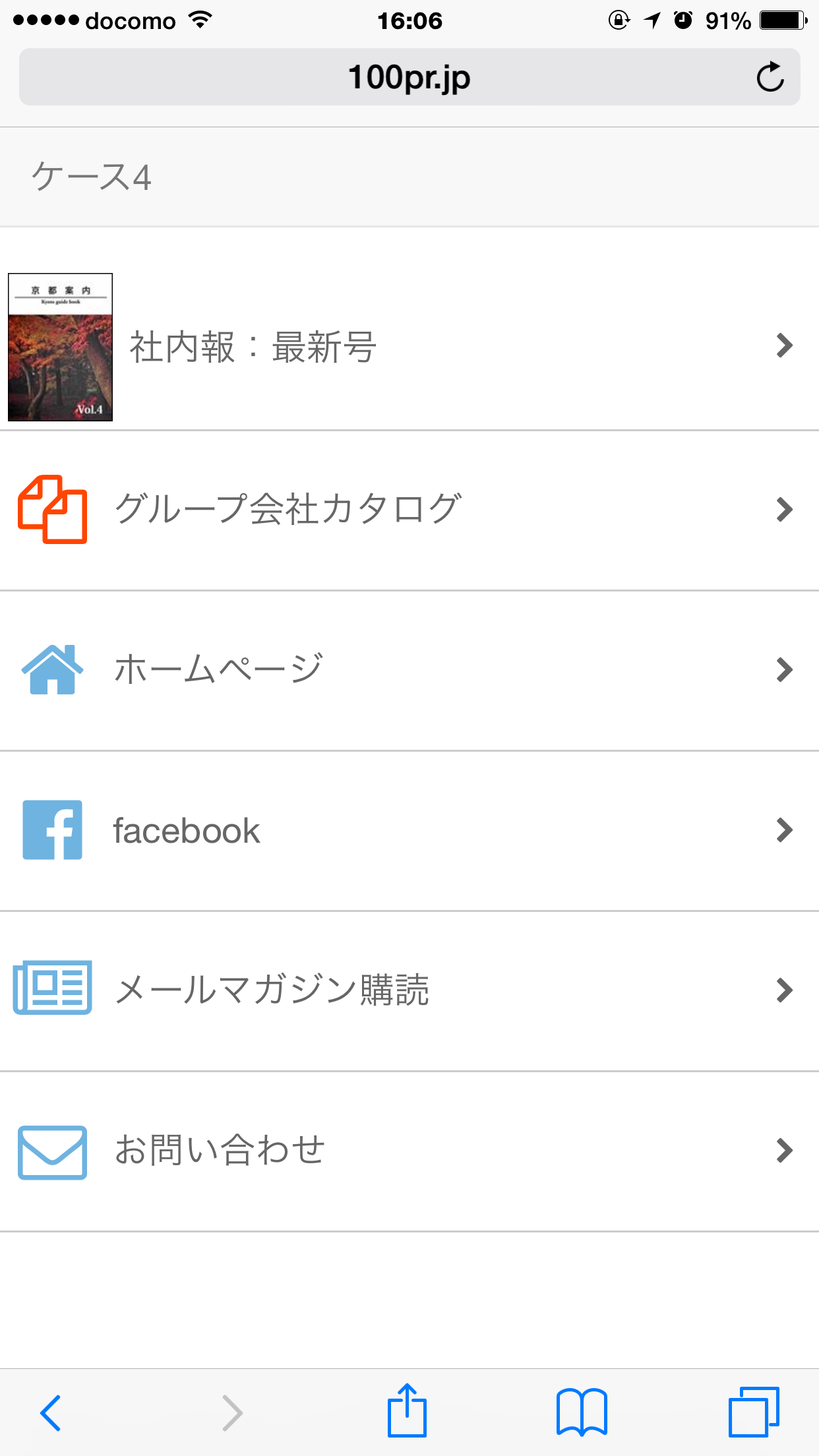Open the facebook app icon
This screenshot has width=819, height=1456.
click(51, 830)
